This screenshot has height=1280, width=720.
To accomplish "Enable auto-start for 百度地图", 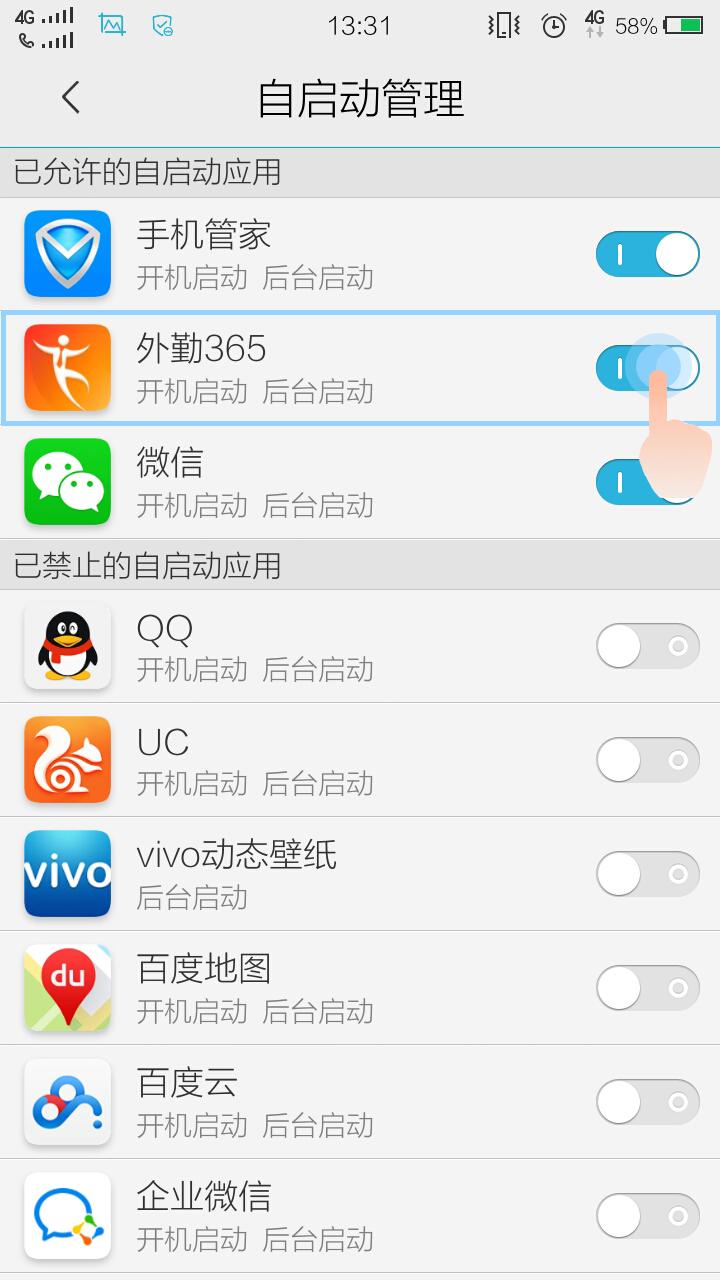I will (x=647, y=988).
